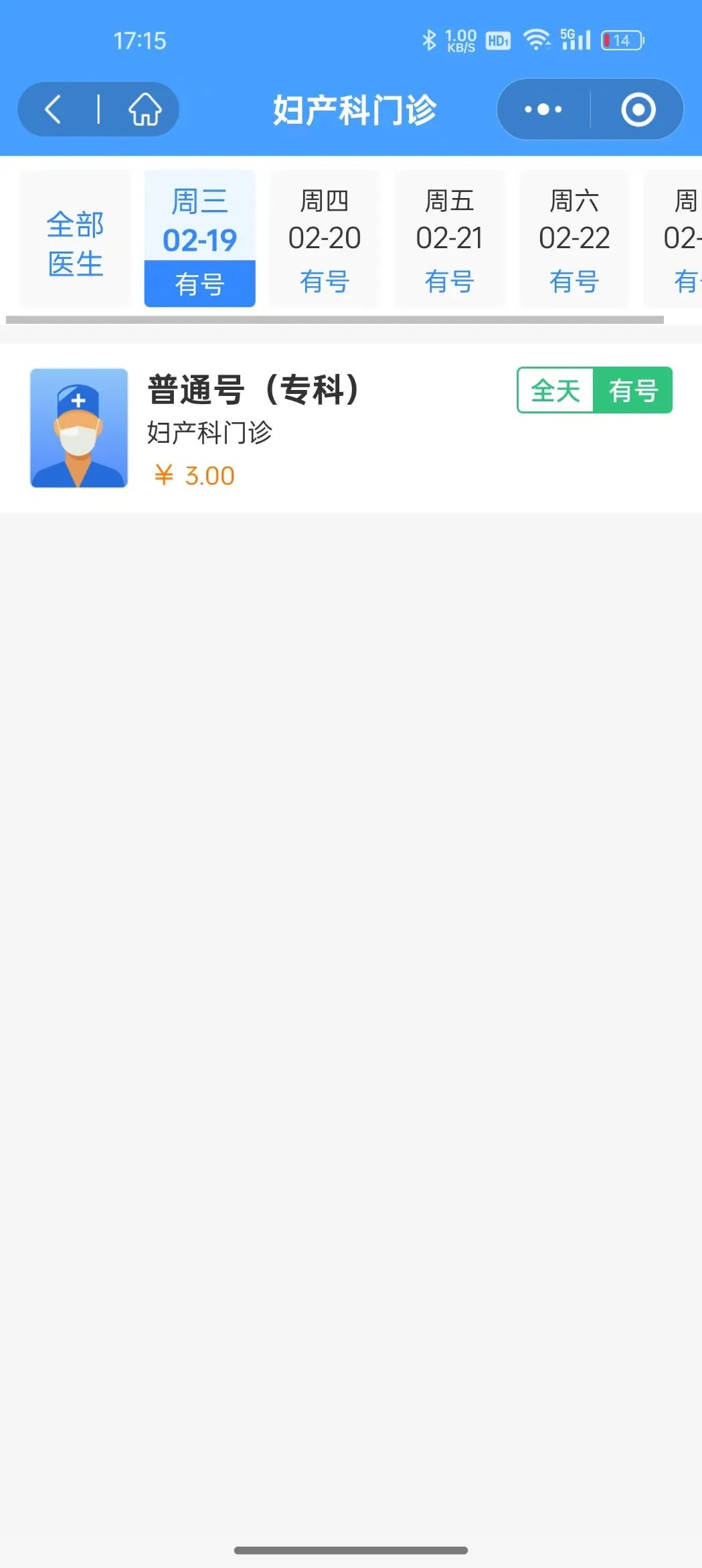Choose the 周六 02-22 date tab
The image size is (702, 1568).
[x=574, y=238]
